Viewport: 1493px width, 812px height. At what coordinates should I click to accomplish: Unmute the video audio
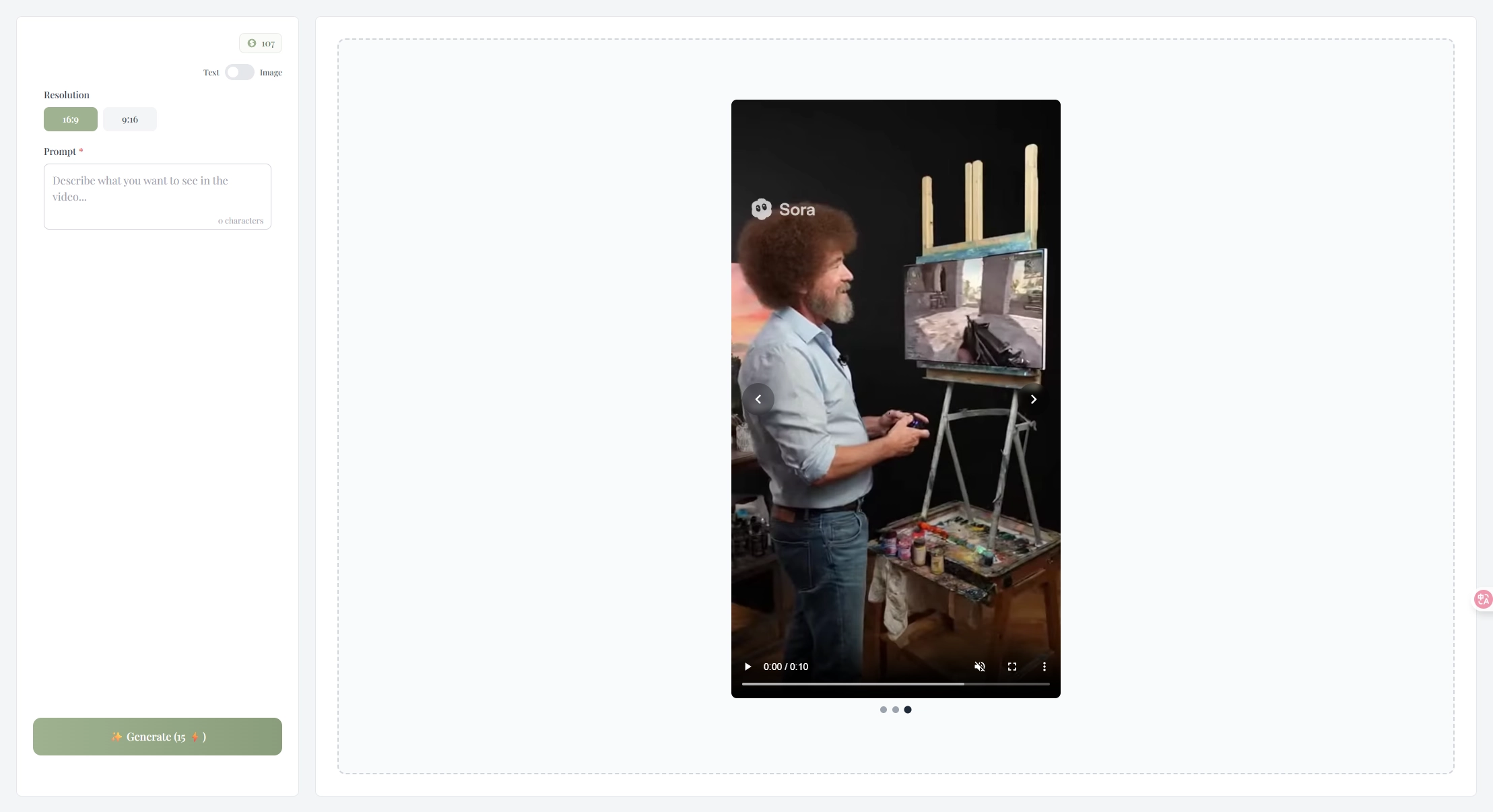(980, 667)
